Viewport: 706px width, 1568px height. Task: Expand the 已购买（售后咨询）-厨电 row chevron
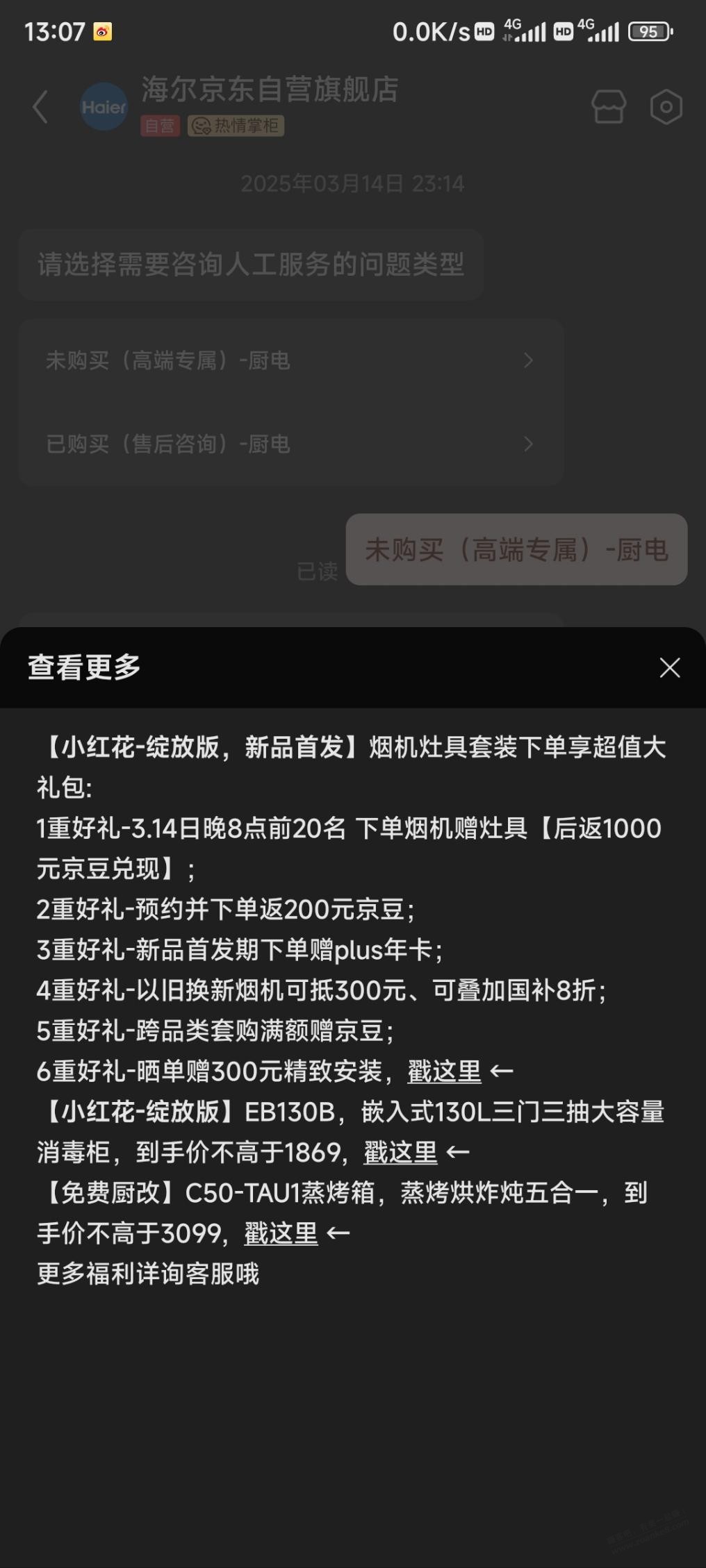pos(529,444)
